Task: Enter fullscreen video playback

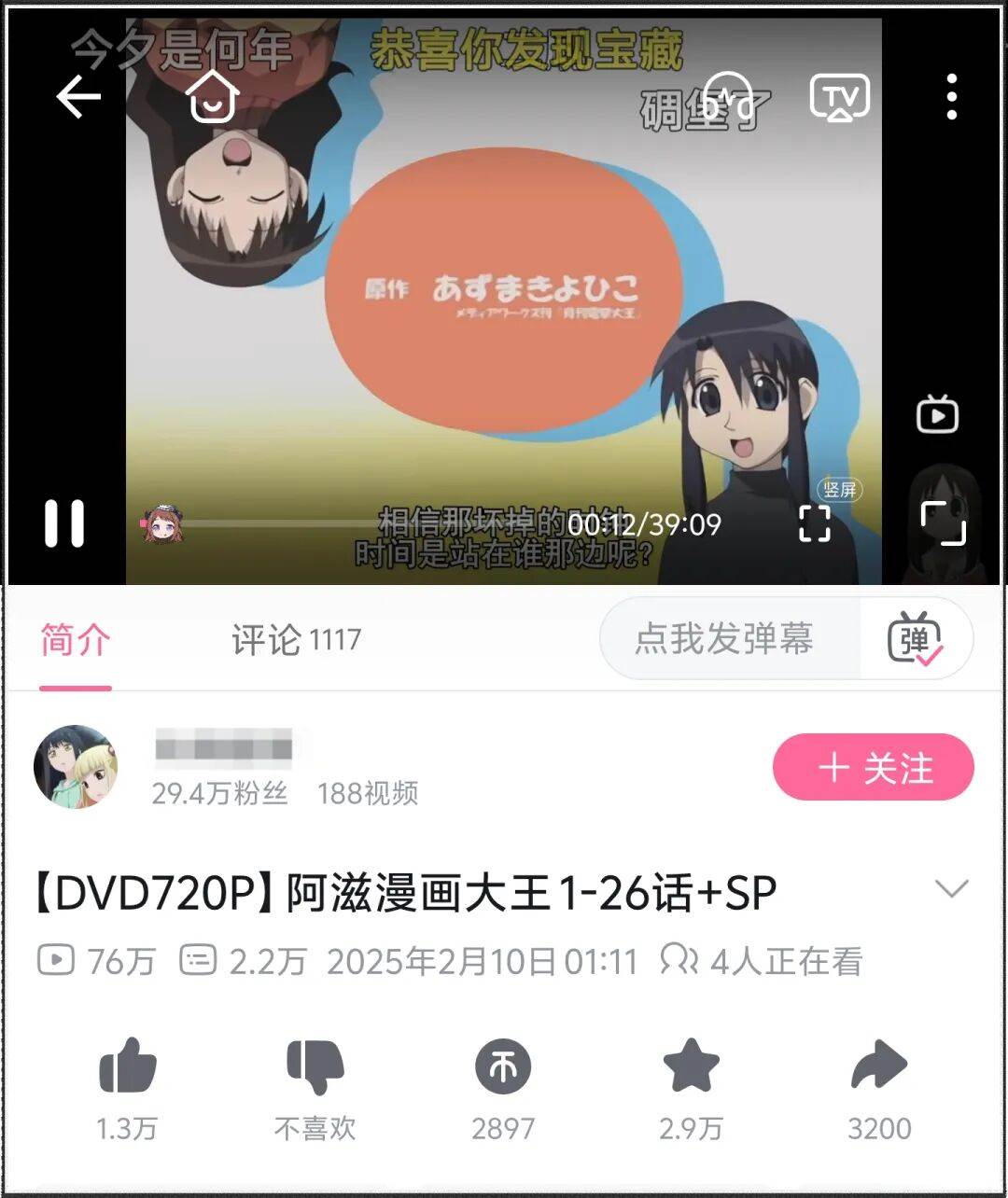Action: (943, 522)
